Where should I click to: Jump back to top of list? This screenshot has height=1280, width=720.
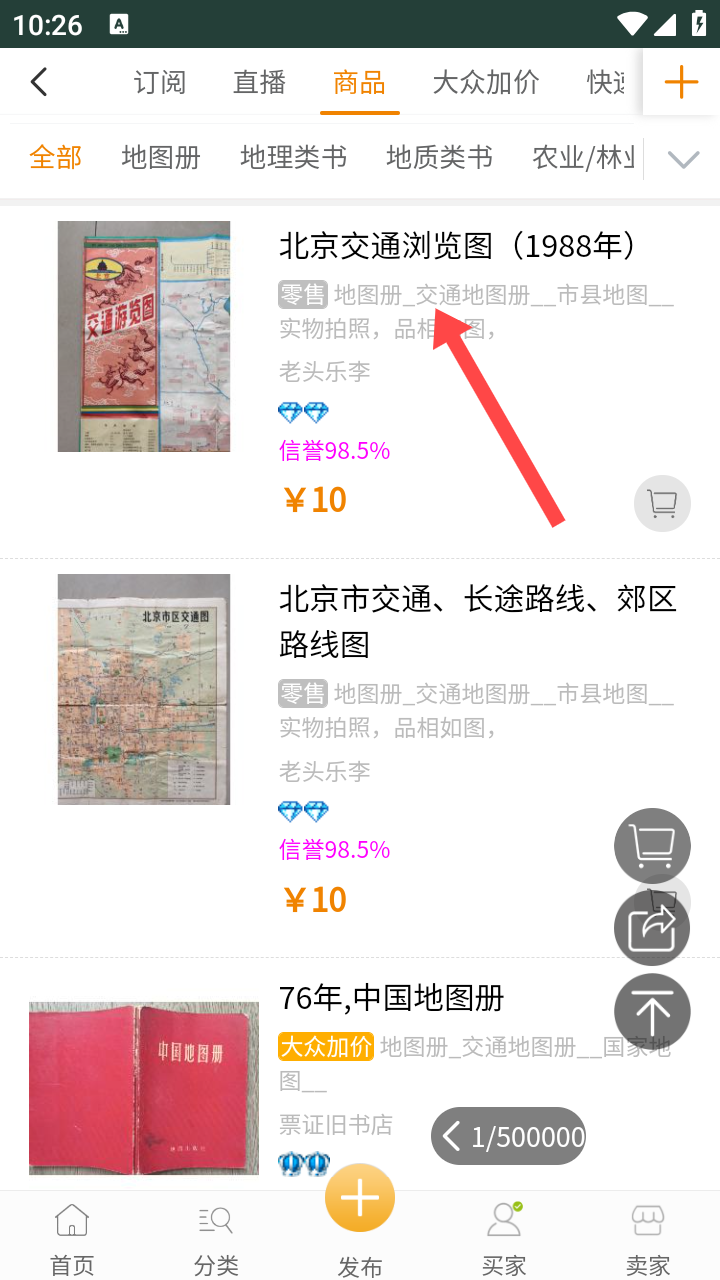point(652,1012)
